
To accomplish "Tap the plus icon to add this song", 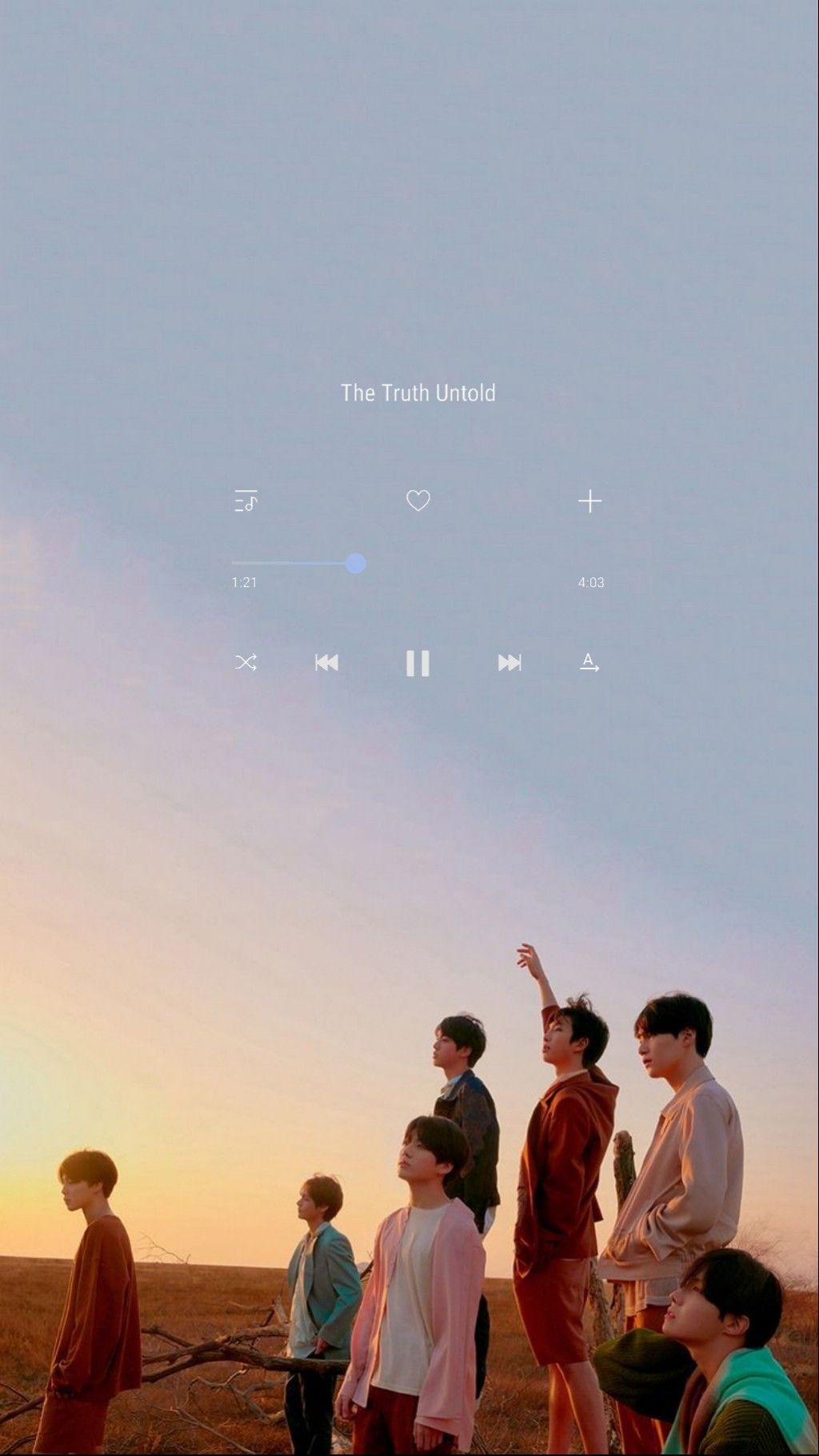I will coord(589,501).
